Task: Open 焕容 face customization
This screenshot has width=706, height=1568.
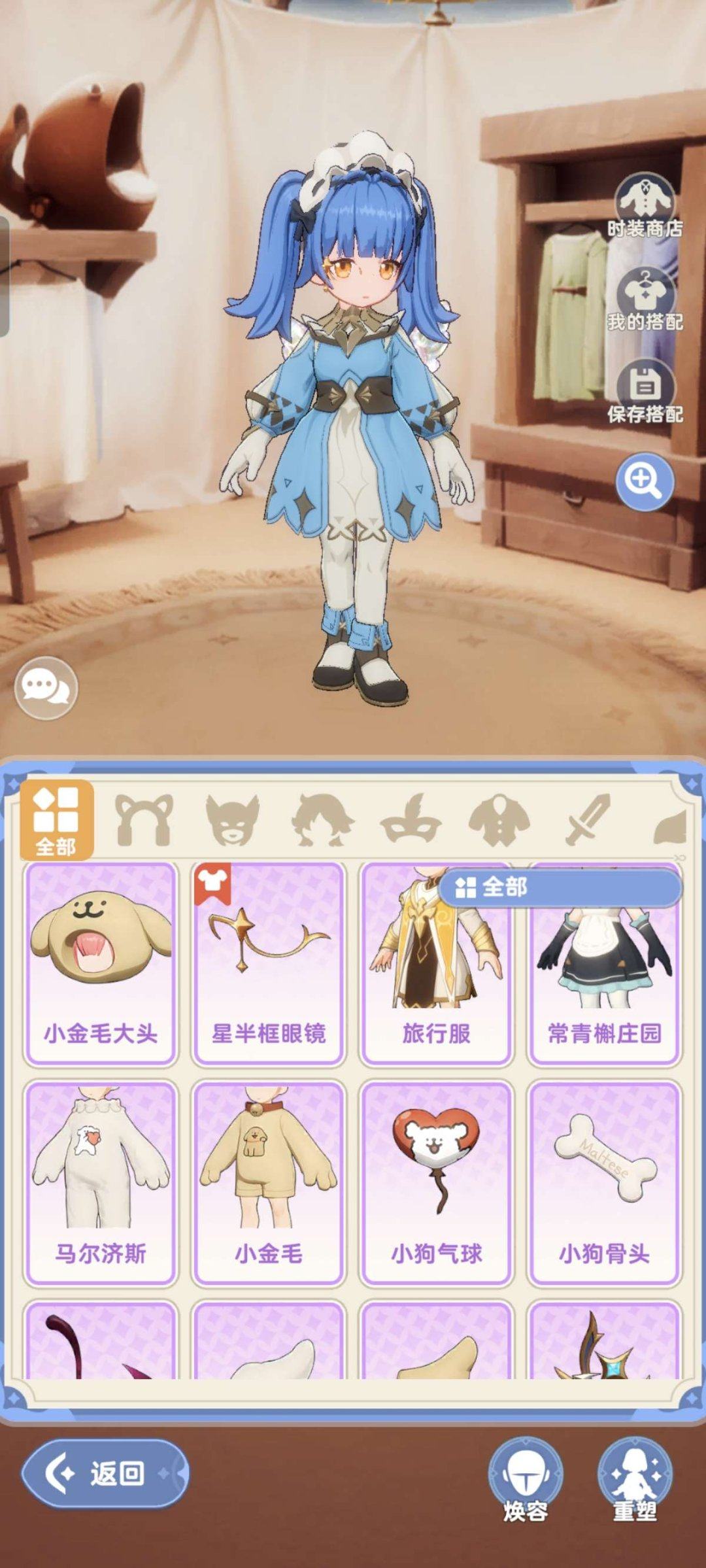Action: coord(525,1478)
